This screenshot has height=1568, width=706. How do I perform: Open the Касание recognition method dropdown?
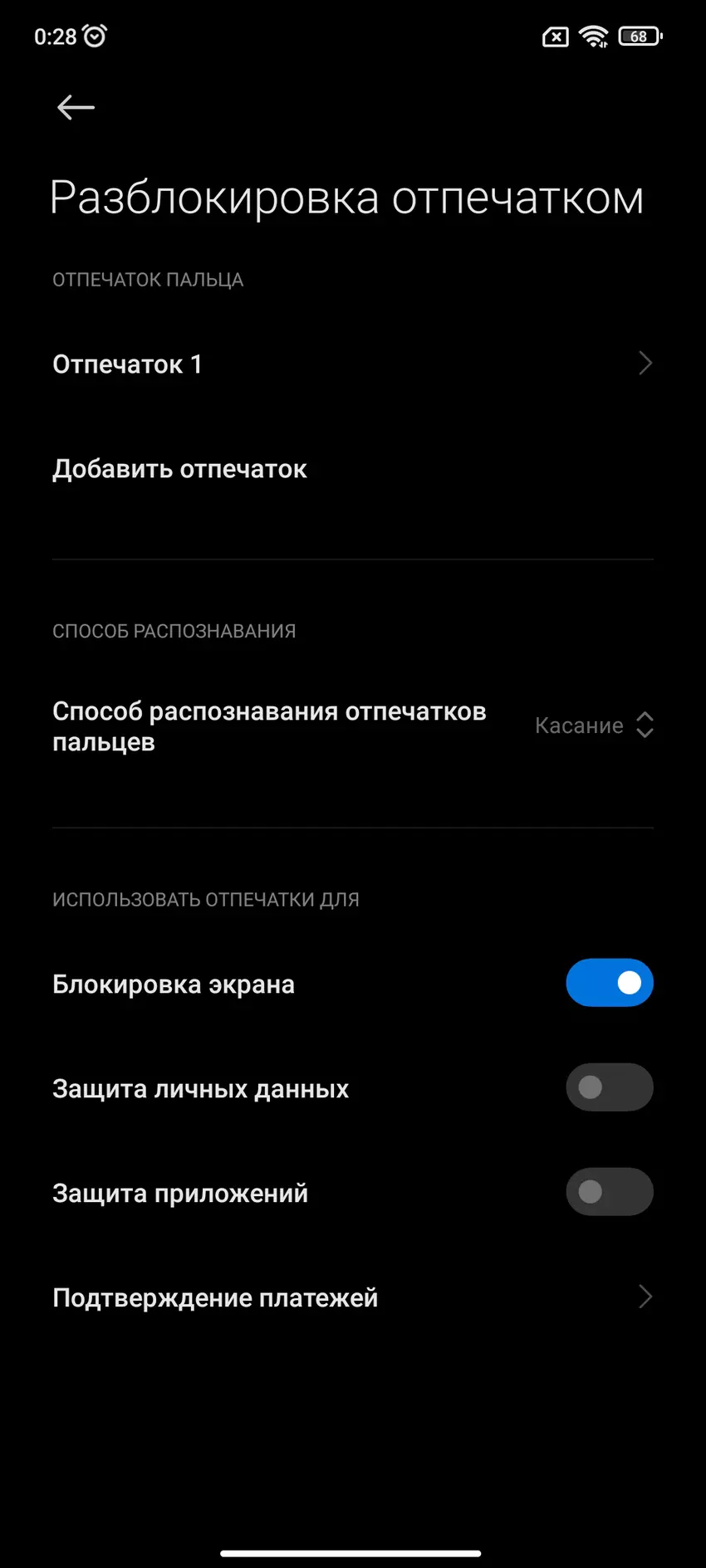click(x=593, y=725)
